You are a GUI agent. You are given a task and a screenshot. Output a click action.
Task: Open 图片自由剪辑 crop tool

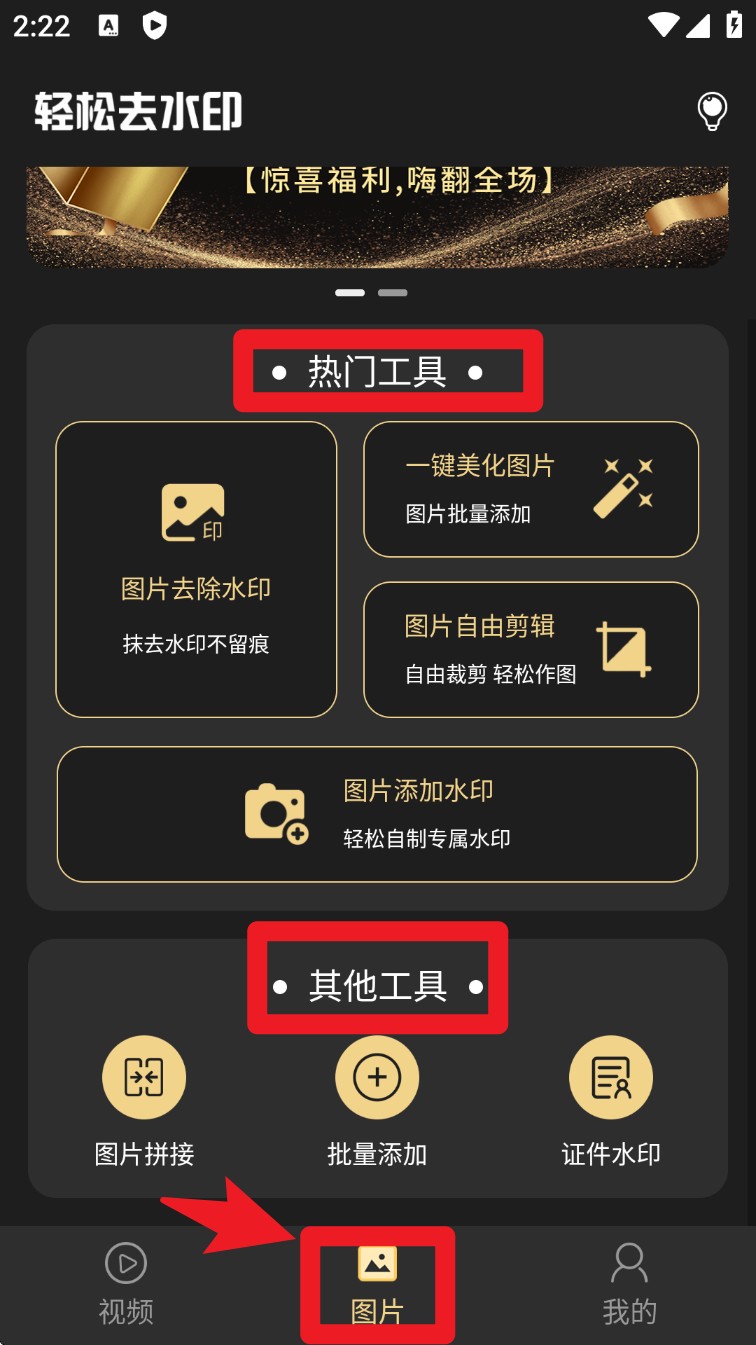530,649
